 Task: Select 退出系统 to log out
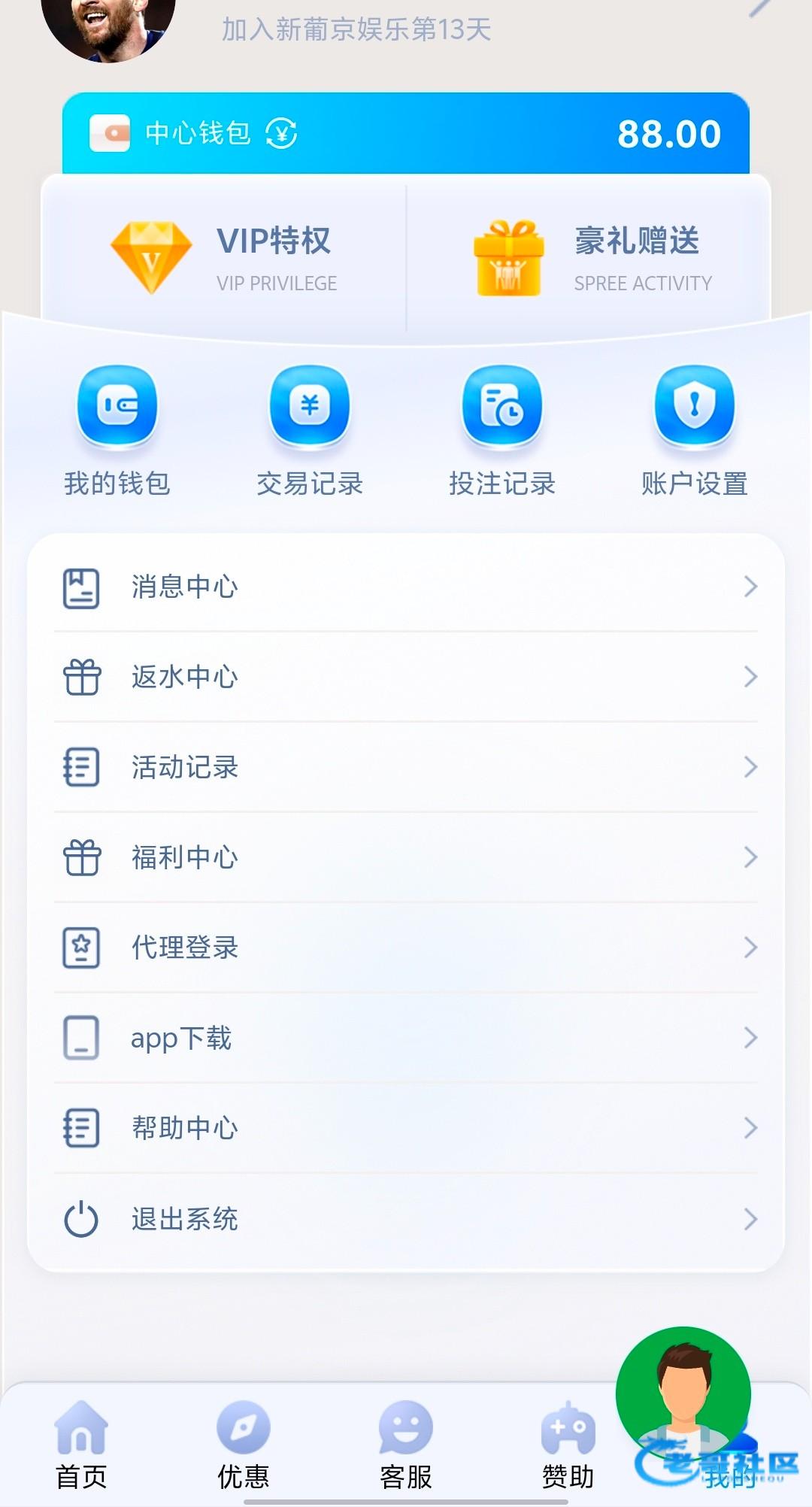point(406,1218)
